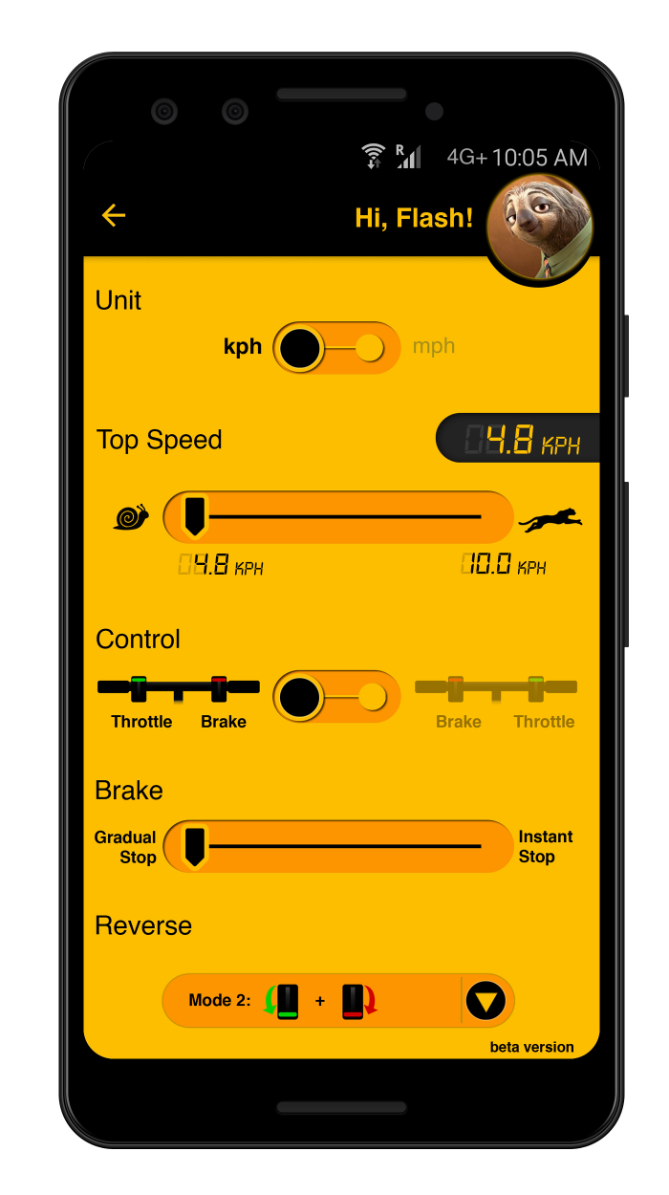Expand the Reverse mode dropdown arrow
The image size is (669, 1195).
(486, 1001)
